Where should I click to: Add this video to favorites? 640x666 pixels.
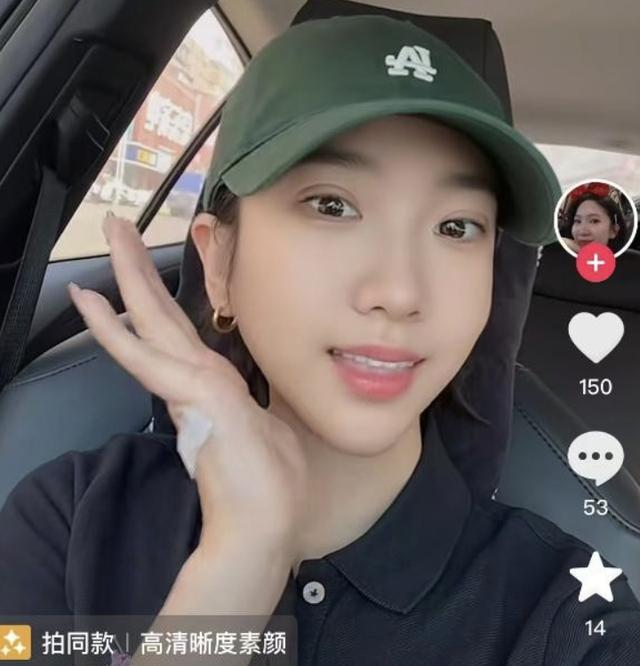tap(596, 578)
